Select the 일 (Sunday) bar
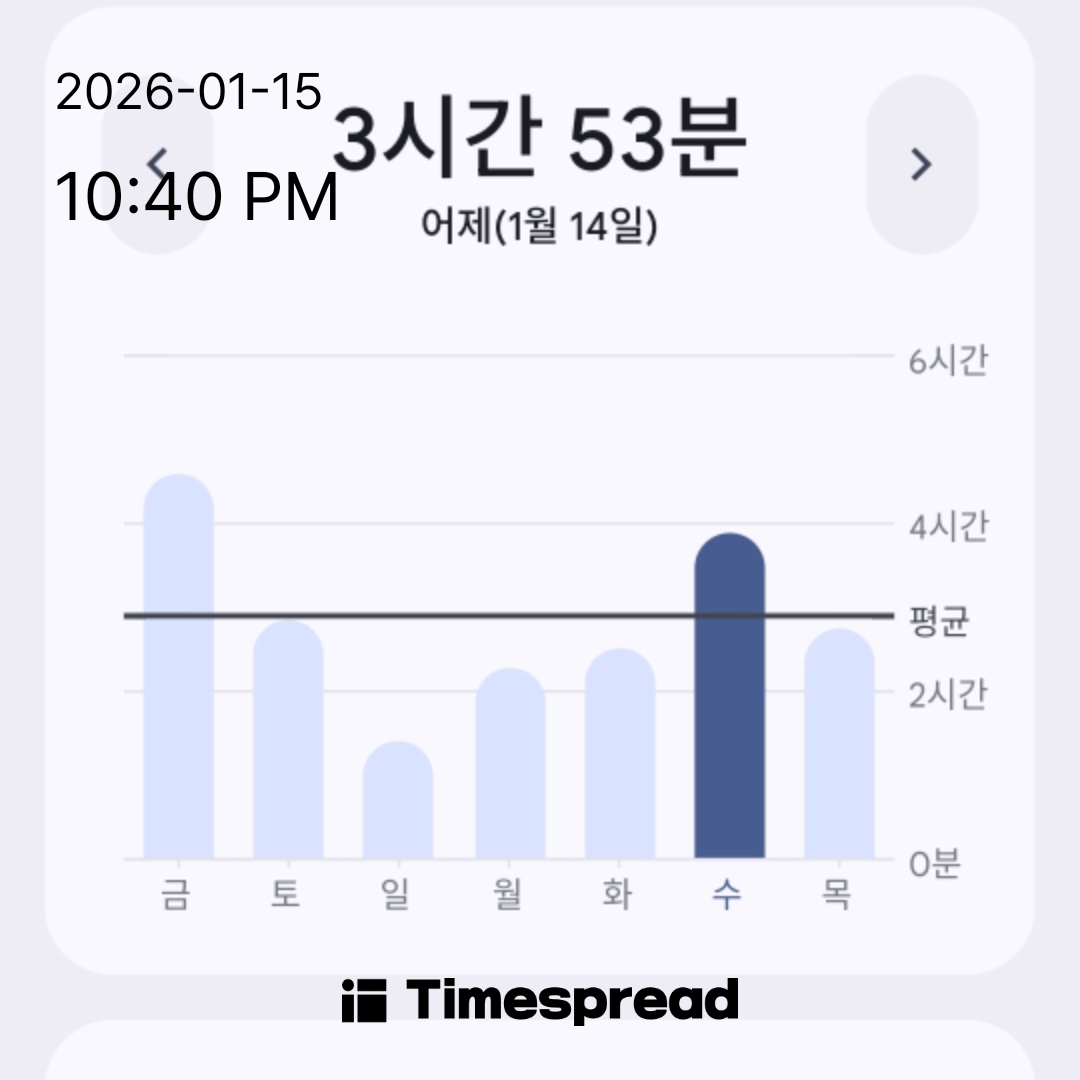1080x1080 pixels. click(x=397, y=800)
